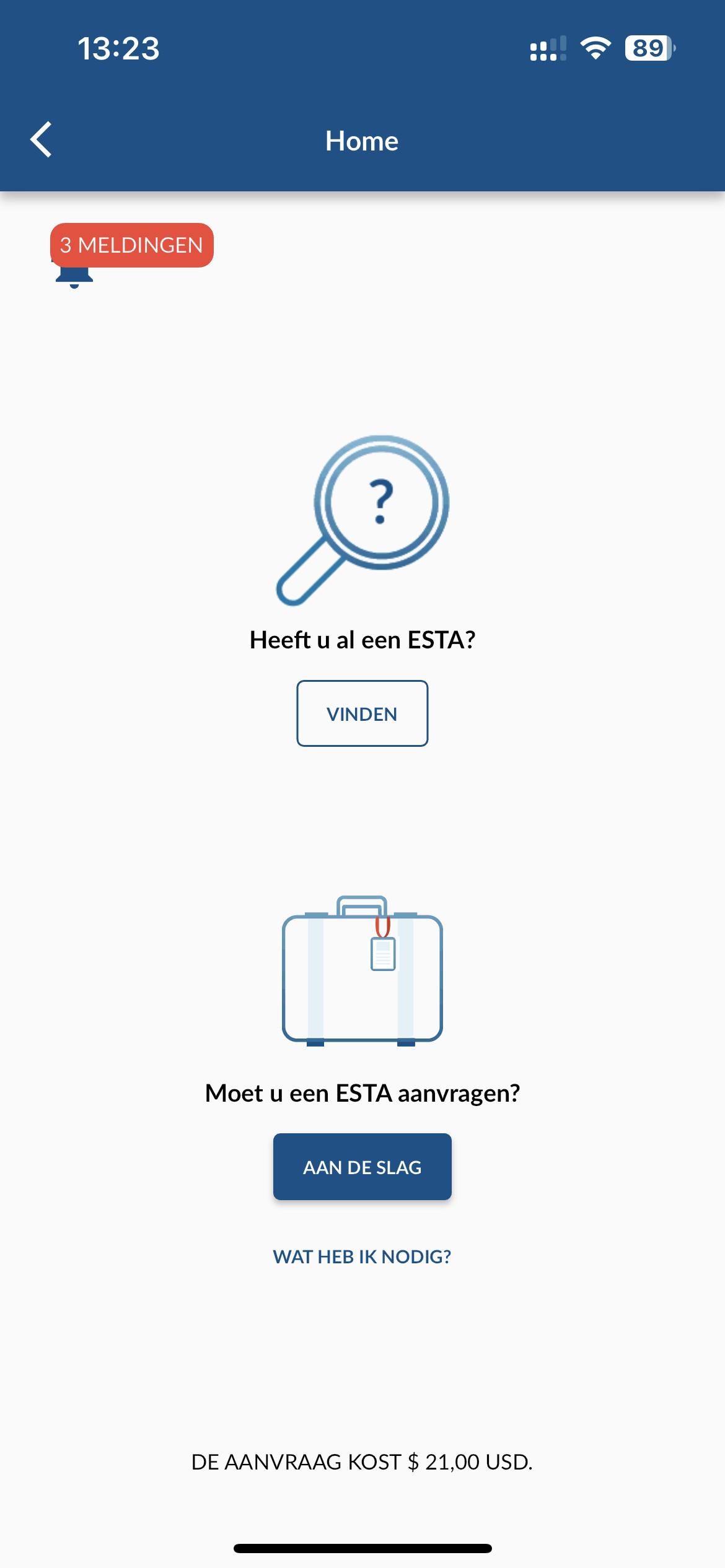The width and height of the screenshot is (725, 1568).
Task: Tap Vinden to look up existing ESTA
Action: coord(362,713)
